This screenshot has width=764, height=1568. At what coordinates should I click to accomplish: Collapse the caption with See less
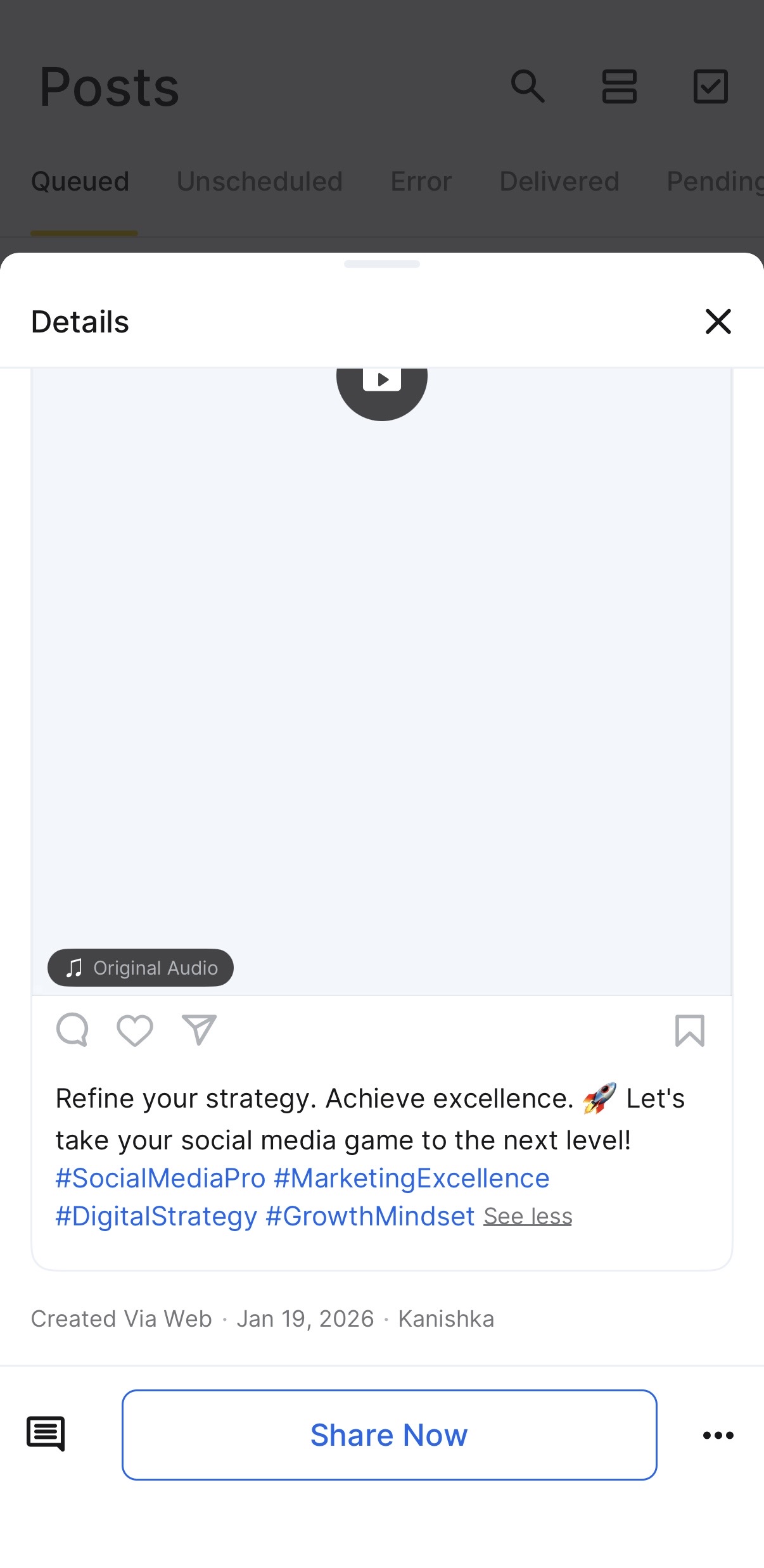(x=528, y=1217)
